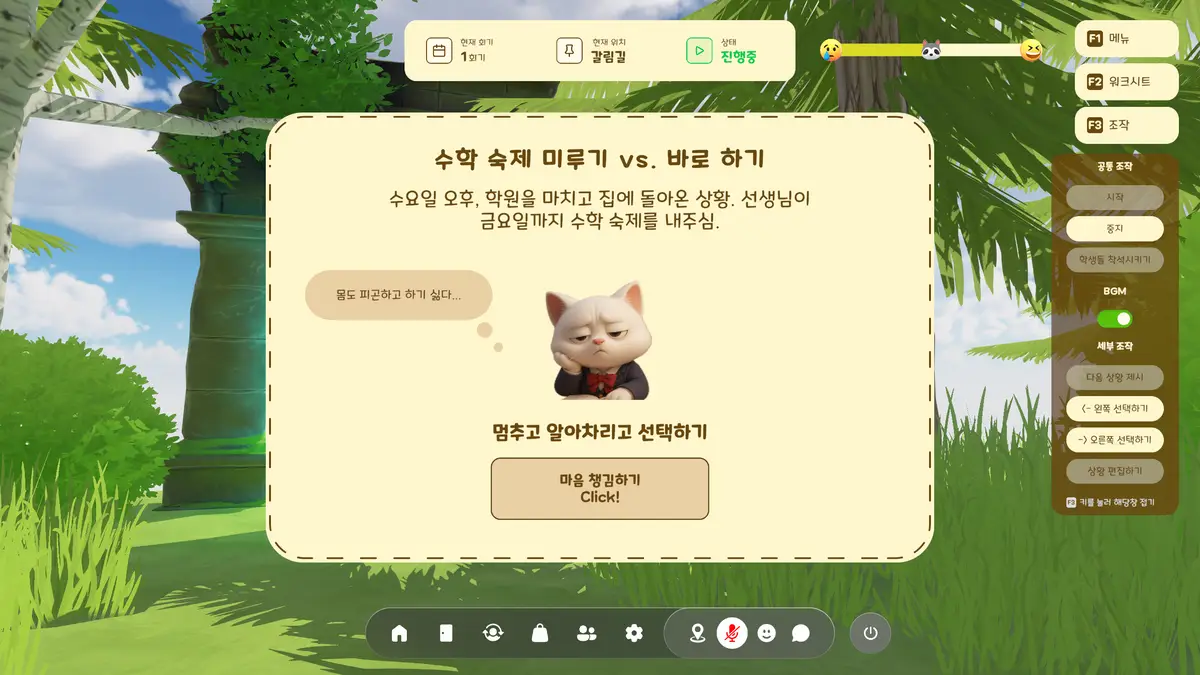Tap the power button to exit
The height and width of the screenshot is (675, 1200).
[870, 633]
